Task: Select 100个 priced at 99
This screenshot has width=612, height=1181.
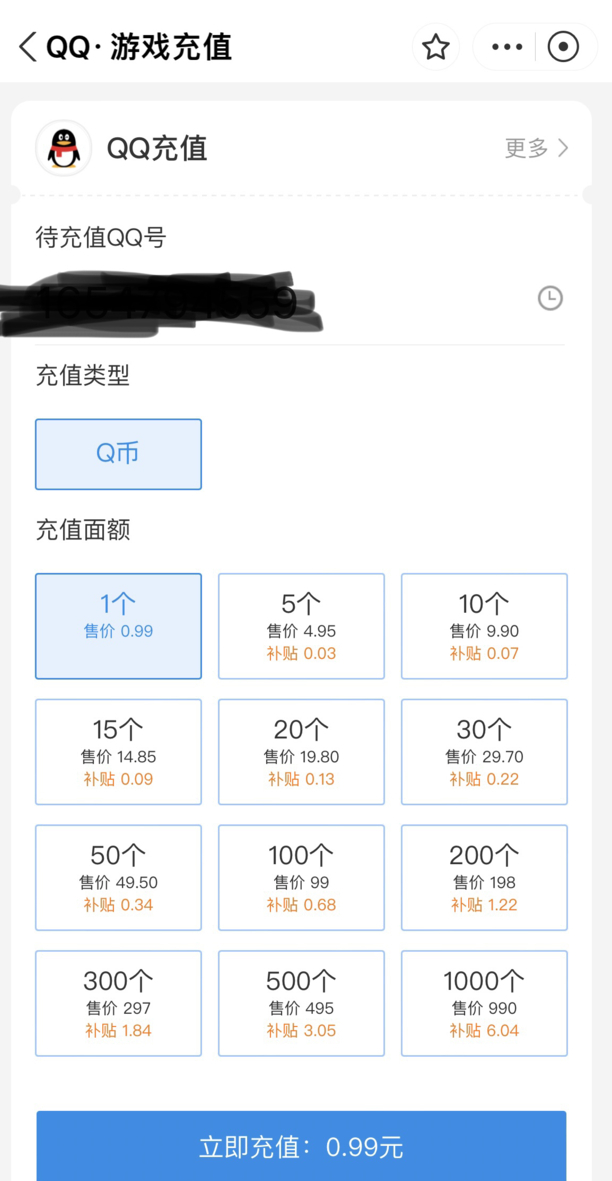Action: [301, 878]
